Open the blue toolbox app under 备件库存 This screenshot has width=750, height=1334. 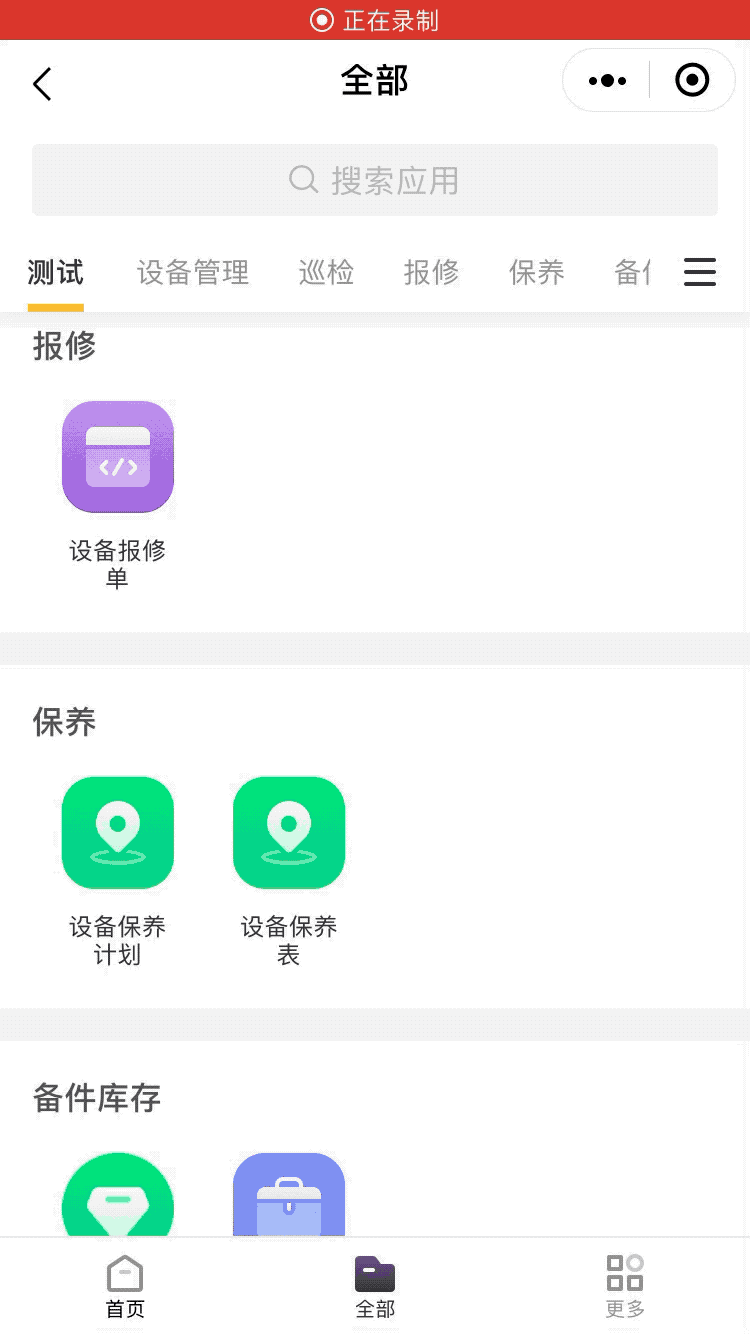[289, 1196]
